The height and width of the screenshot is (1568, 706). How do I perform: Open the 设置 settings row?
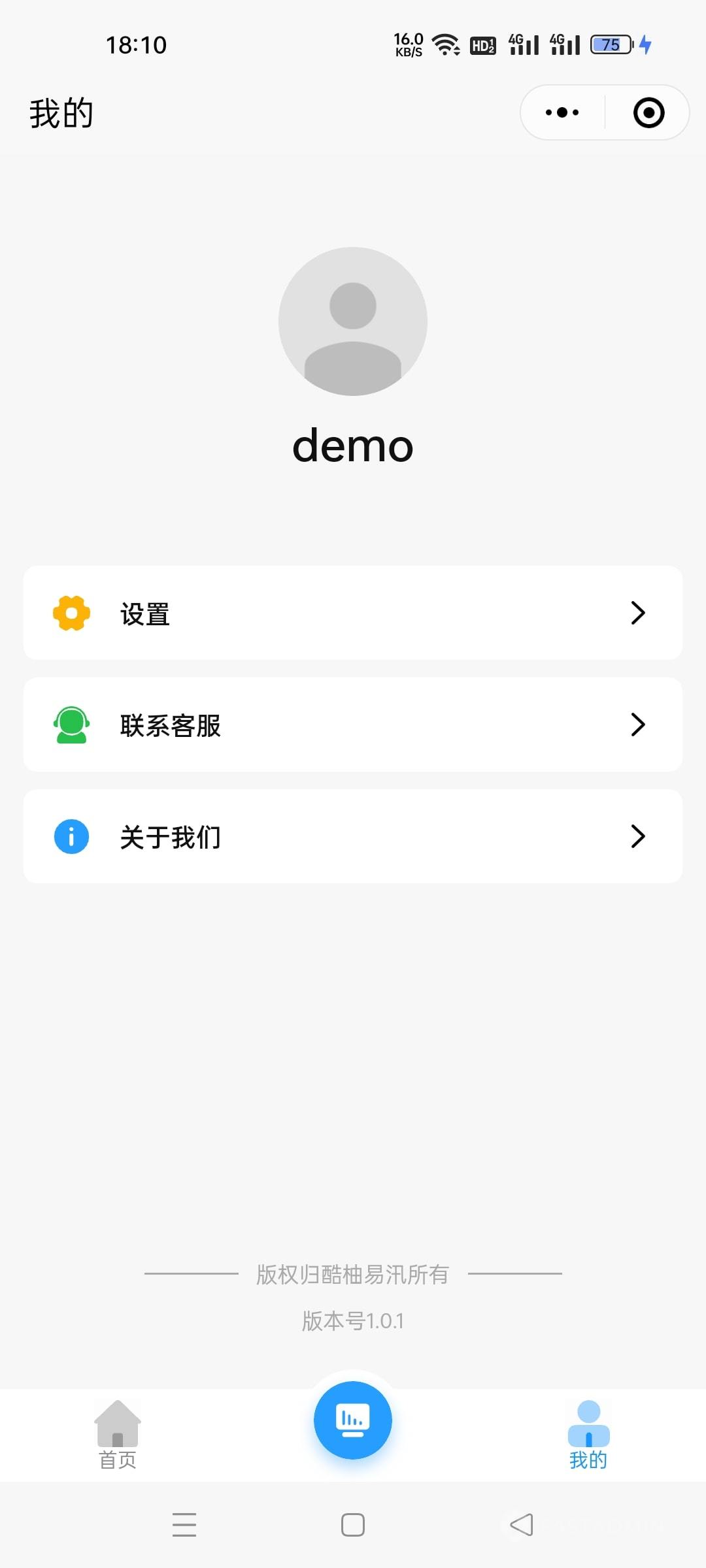(353, 613)
